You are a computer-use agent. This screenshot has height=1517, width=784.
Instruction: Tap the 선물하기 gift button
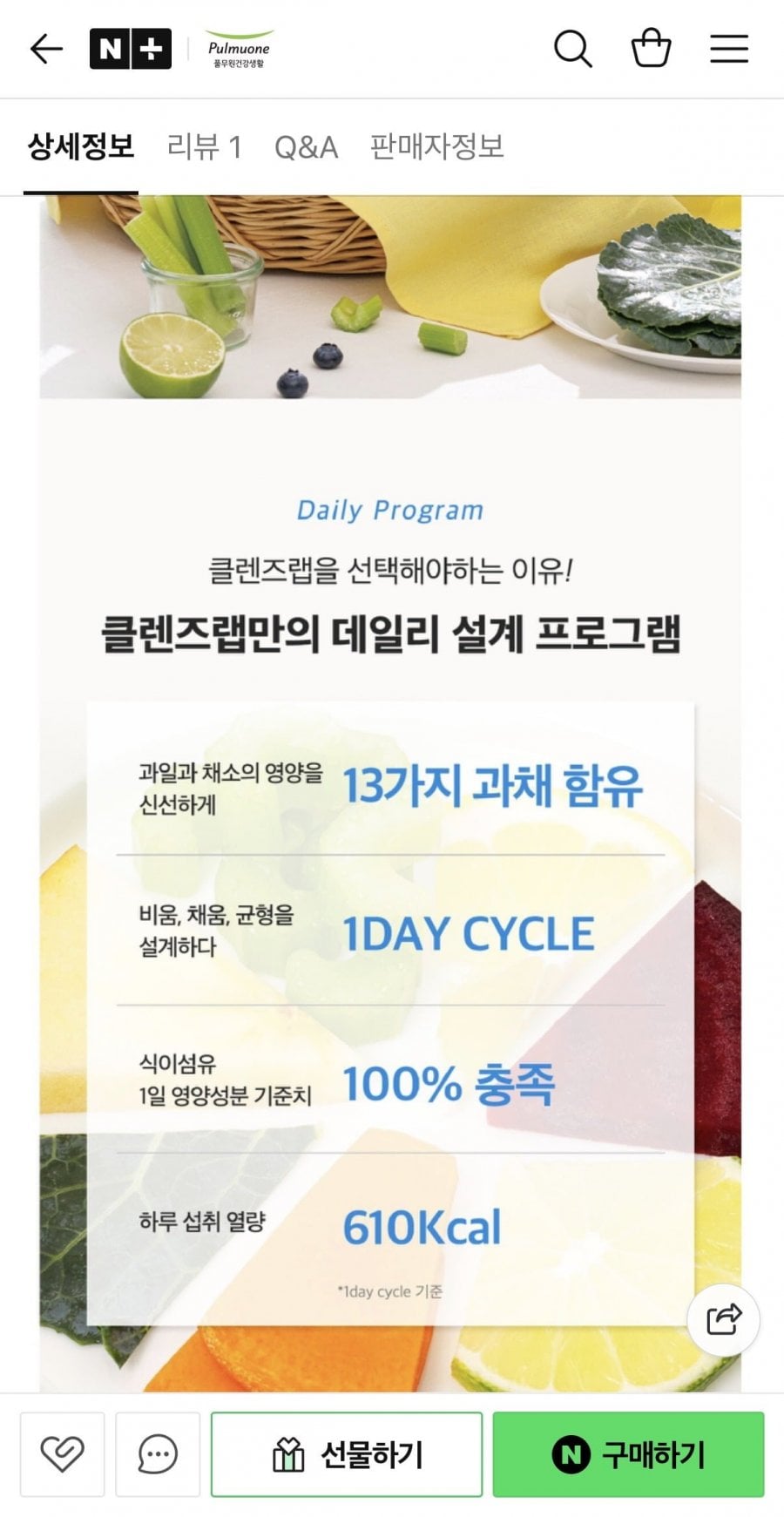click(347, 1454)
